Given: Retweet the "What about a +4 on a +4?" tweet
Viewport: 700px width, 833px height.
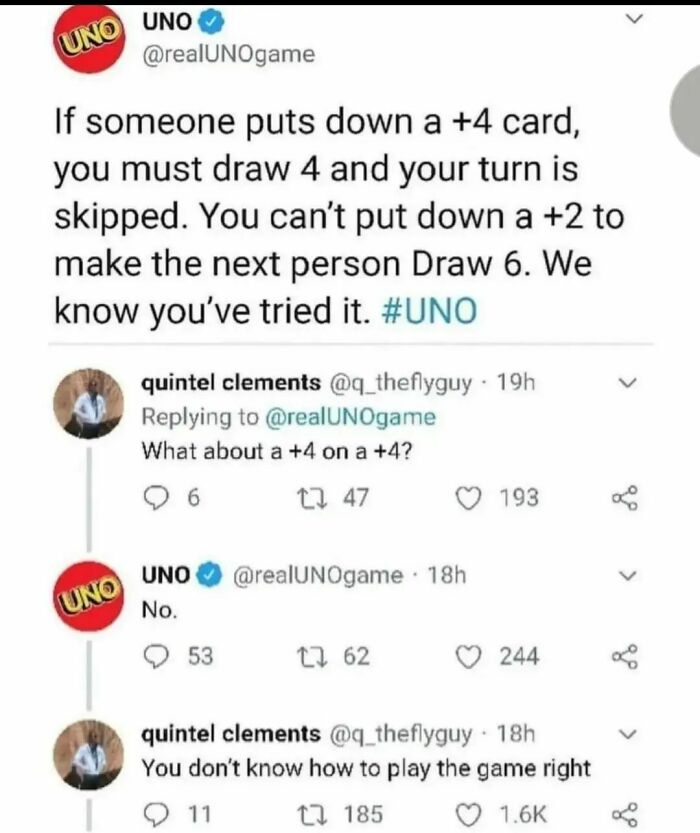Looking at the screenshot, I should click(x=304, y=497).
